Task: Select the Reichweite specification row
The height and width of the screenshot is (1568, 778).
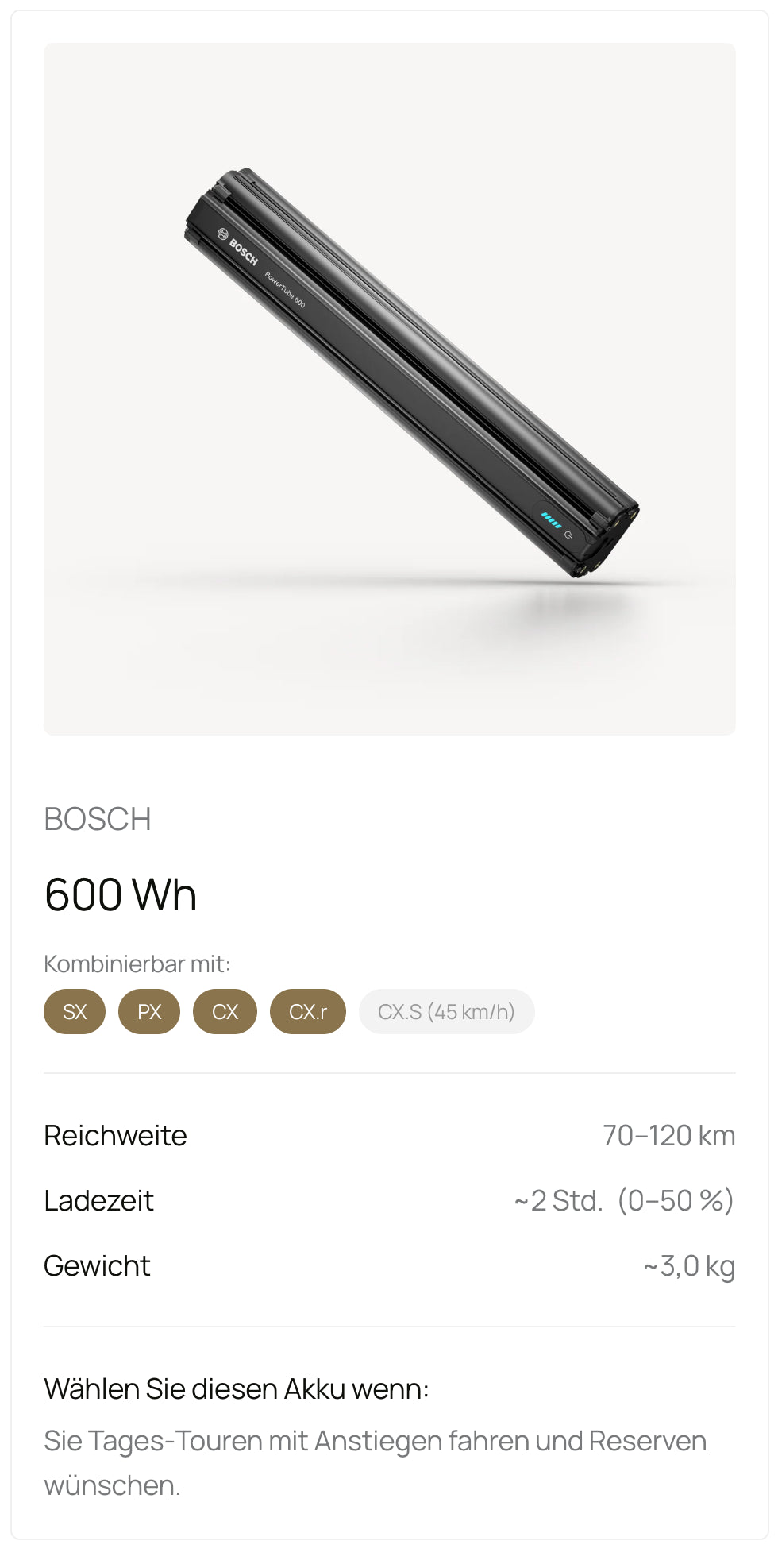Action: click(x=116, y=1135)
